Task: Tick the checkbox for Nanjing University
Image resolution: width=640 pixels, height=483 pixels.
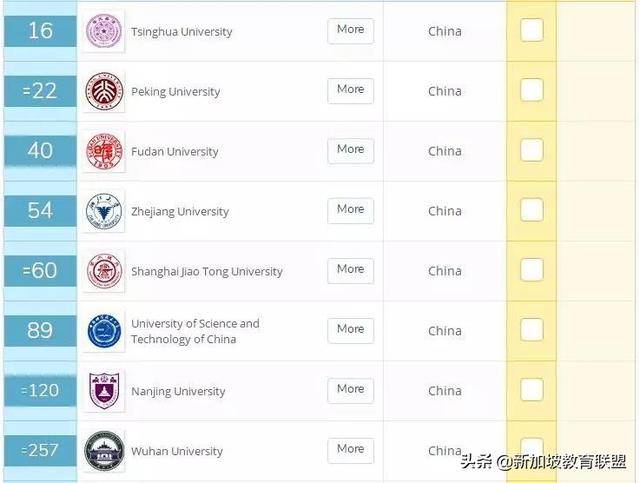Action: [x=532, y=390]
